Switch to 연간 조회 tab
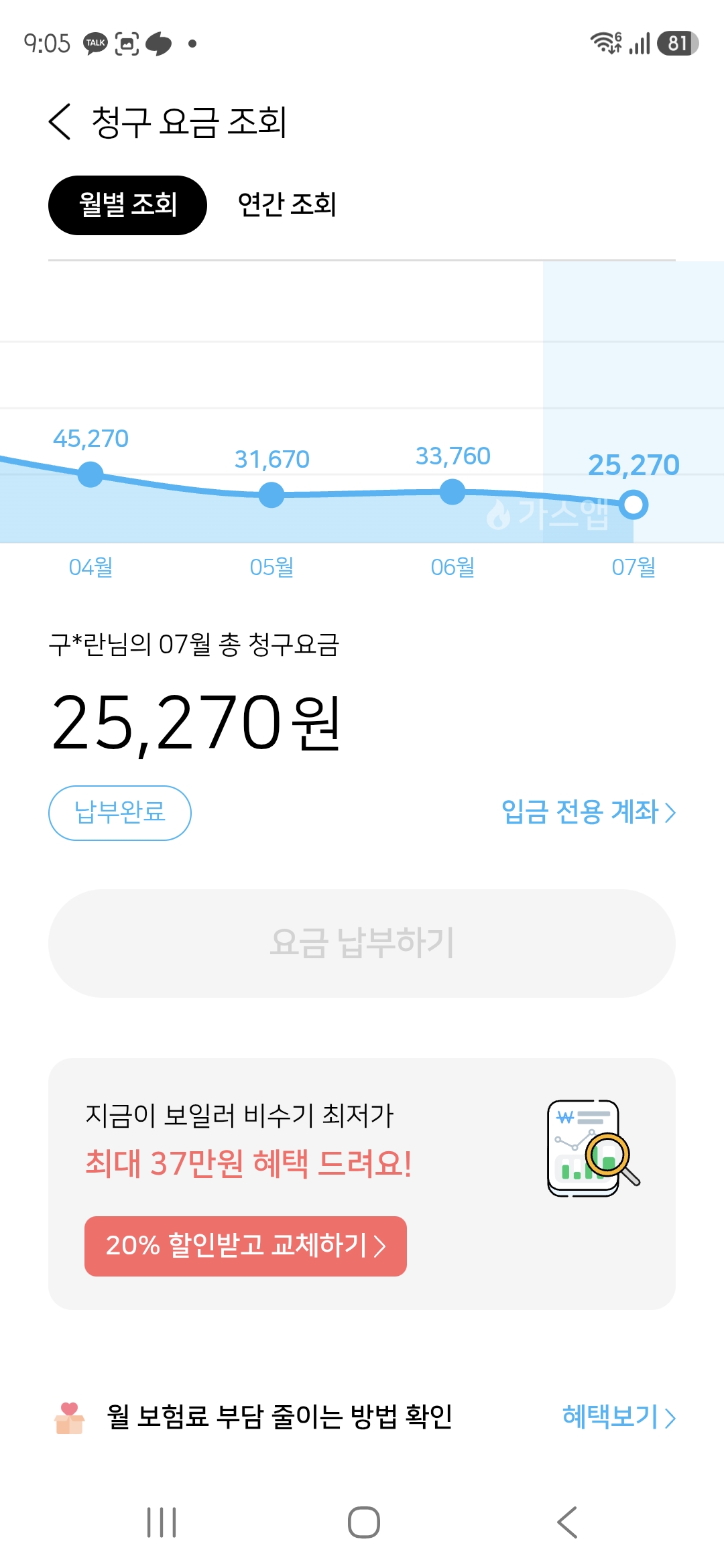 287,205
